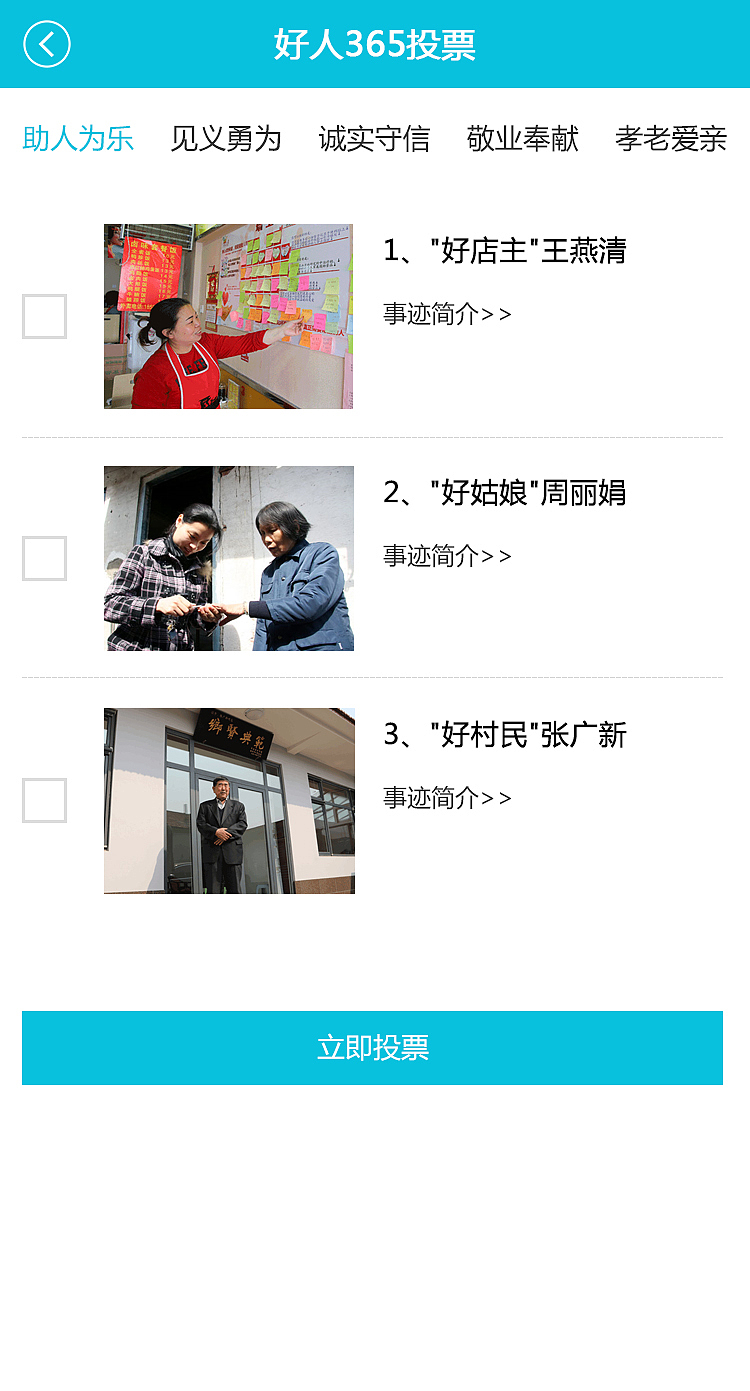This screenshot has width=750, height=1391.
Task: Check the checkbox for 张广新
Action: (44, 801)
